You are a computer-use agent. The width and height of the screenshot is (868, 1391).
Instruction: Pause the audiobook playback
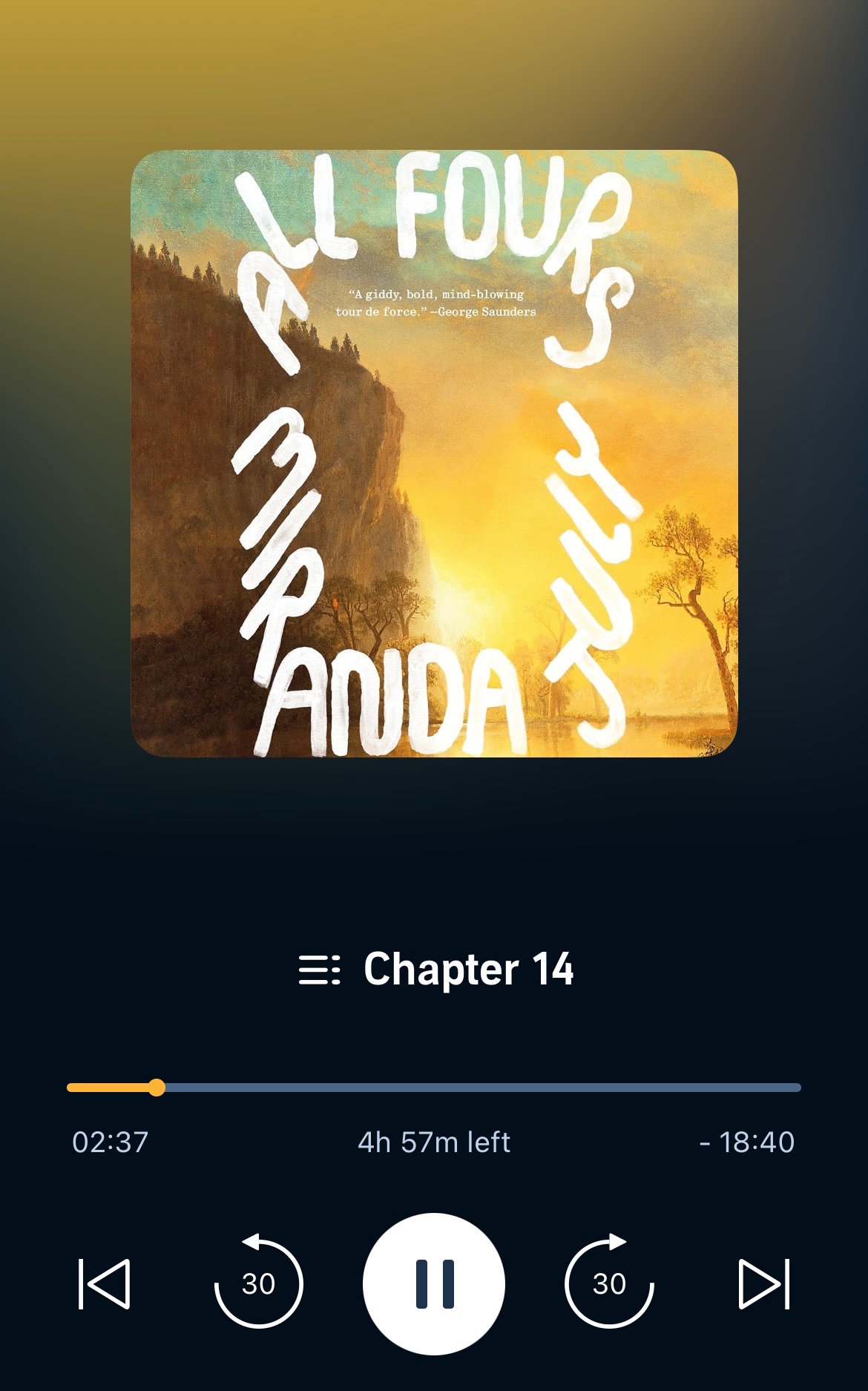coord(434,1283)
